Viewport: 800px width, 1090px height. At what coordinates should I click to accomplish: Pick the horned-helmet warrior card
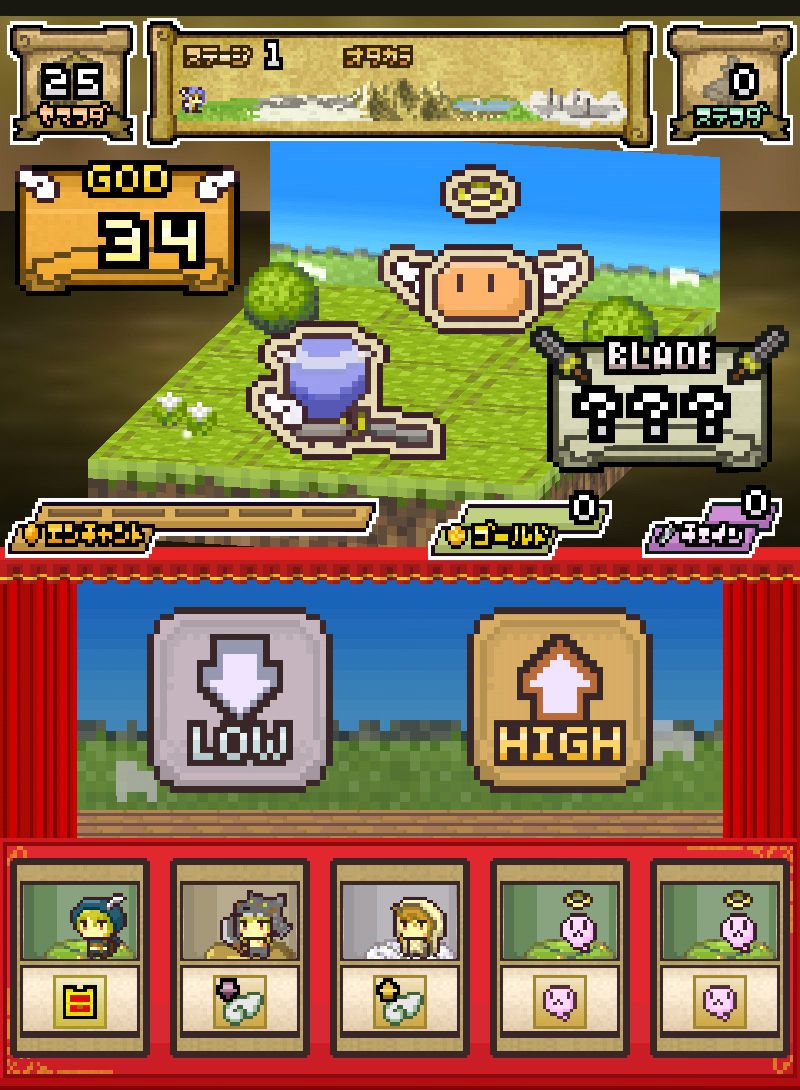tap(240, 957)
